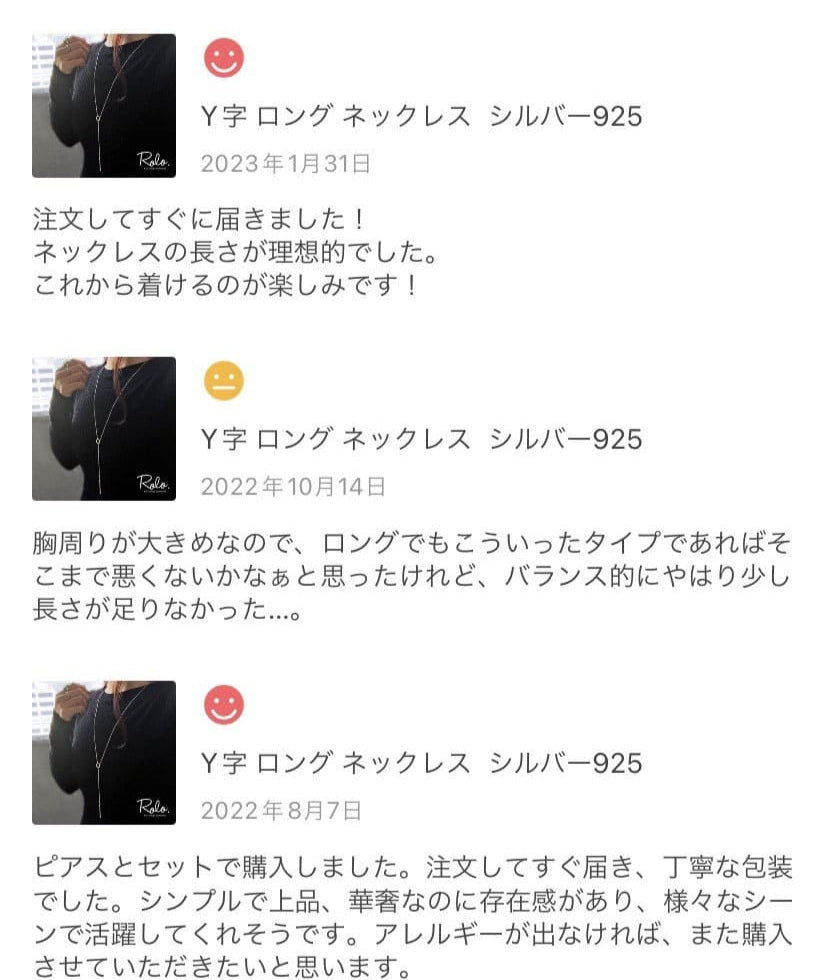This screenshot has width=828, height=980.
Task: Open product thumbnail in the 2022年8月7日 review
Action: pos(104,753)
